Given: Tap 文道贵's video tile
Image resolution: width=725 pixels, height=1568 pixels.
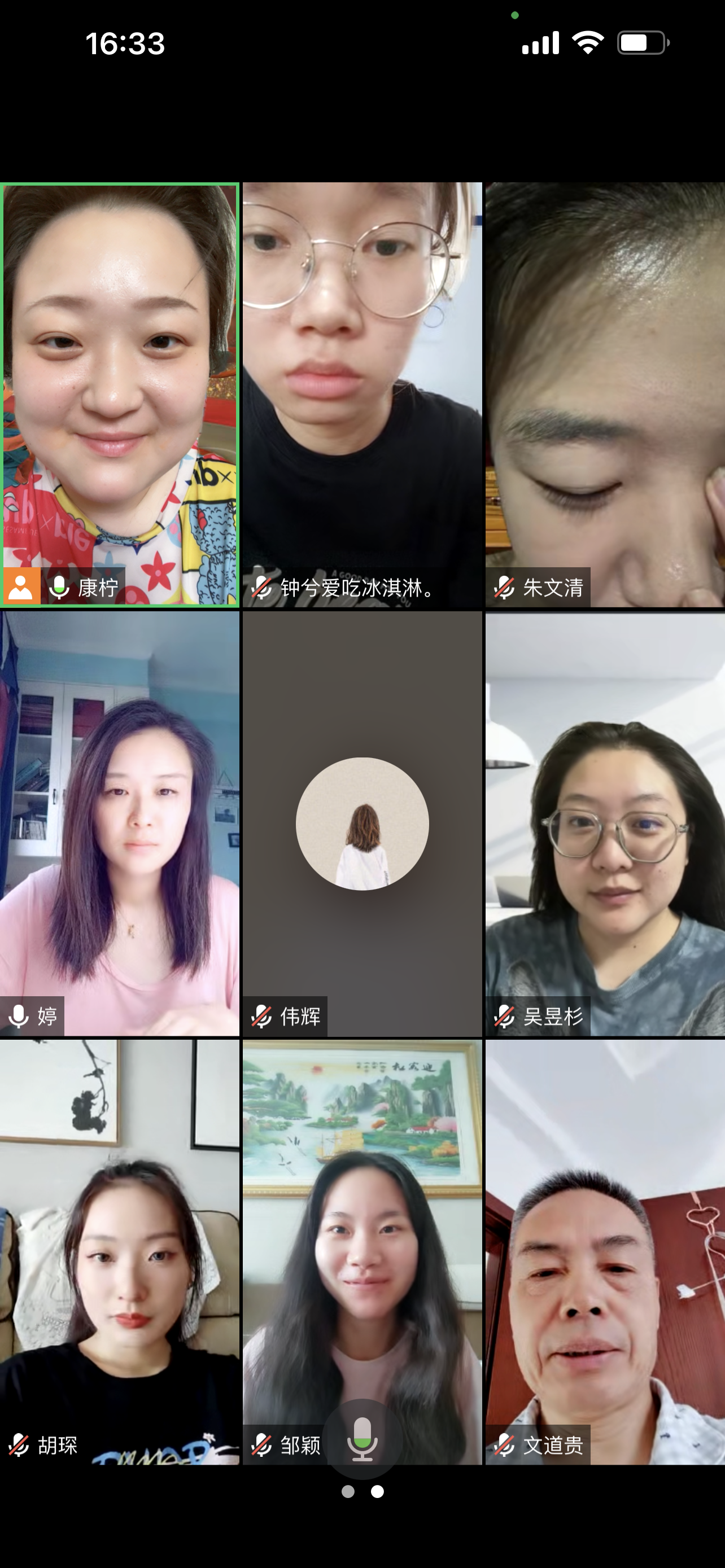Looking at the screenshot, I should click(x=605, y=1251).
